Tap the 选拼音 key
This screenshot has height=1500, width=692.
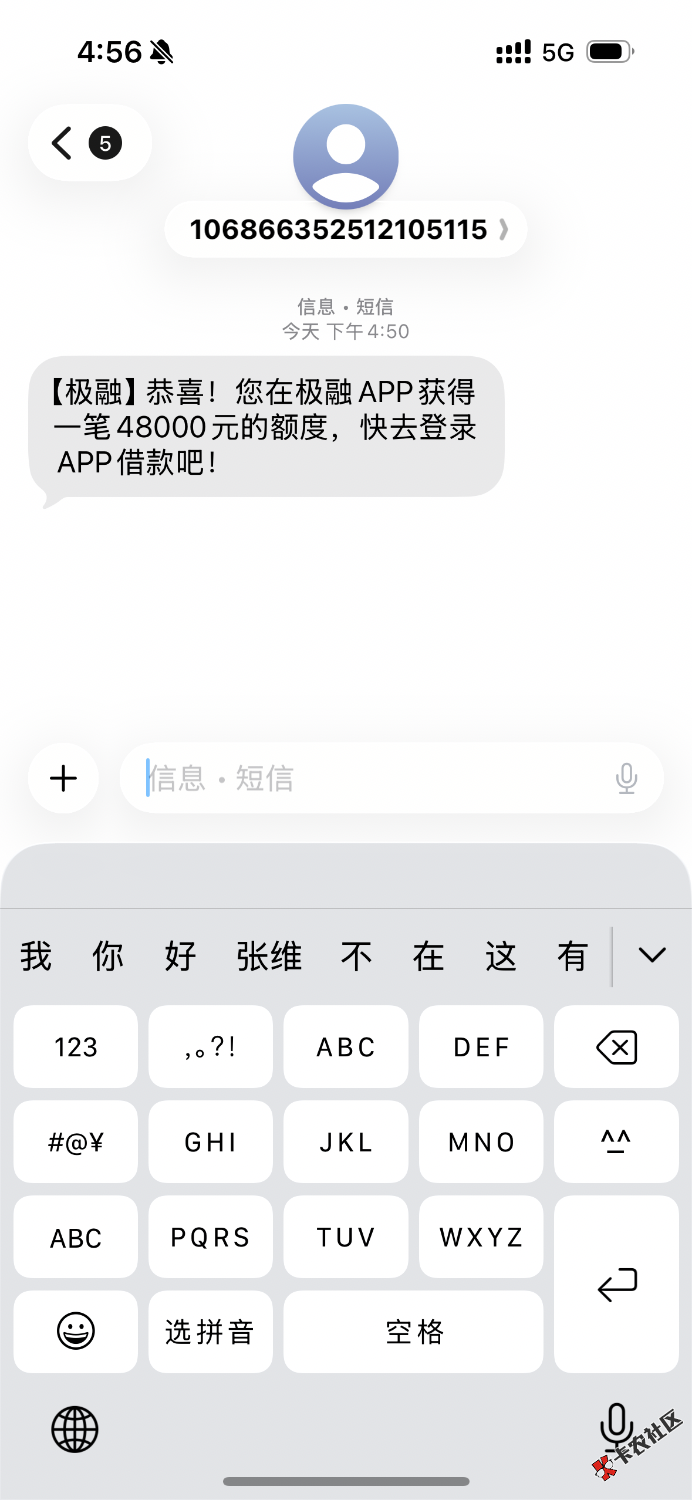tap(210, 1331)
